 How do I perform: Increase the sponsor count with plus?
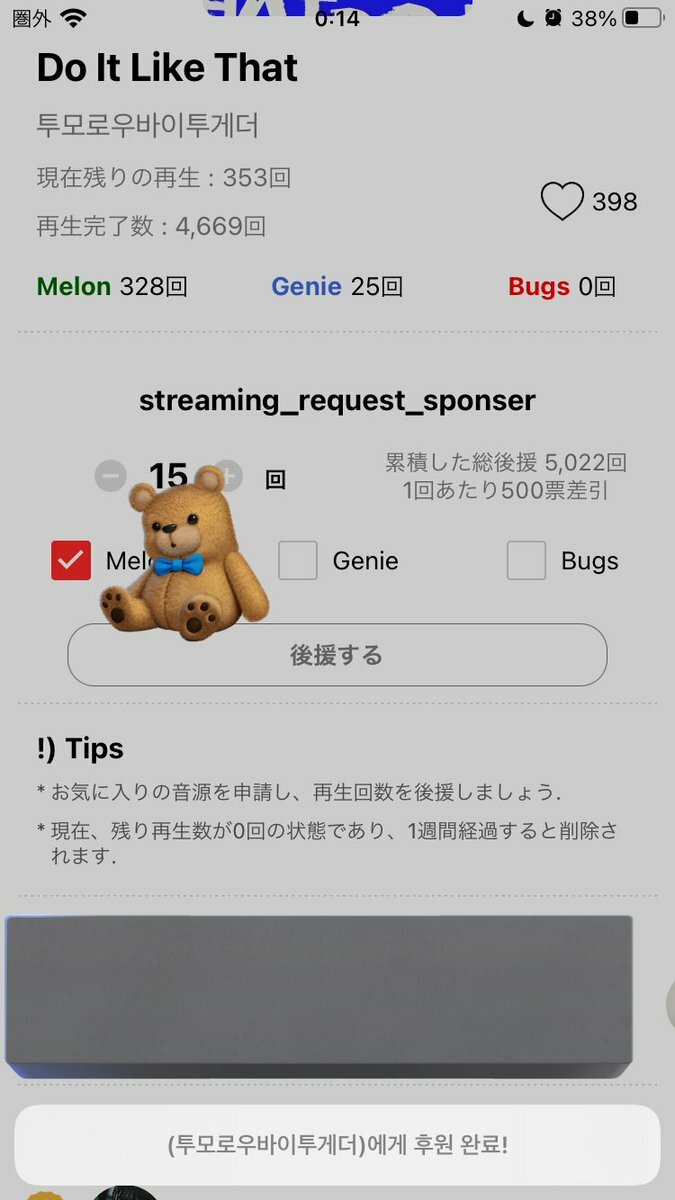click(x=228, y=476)
